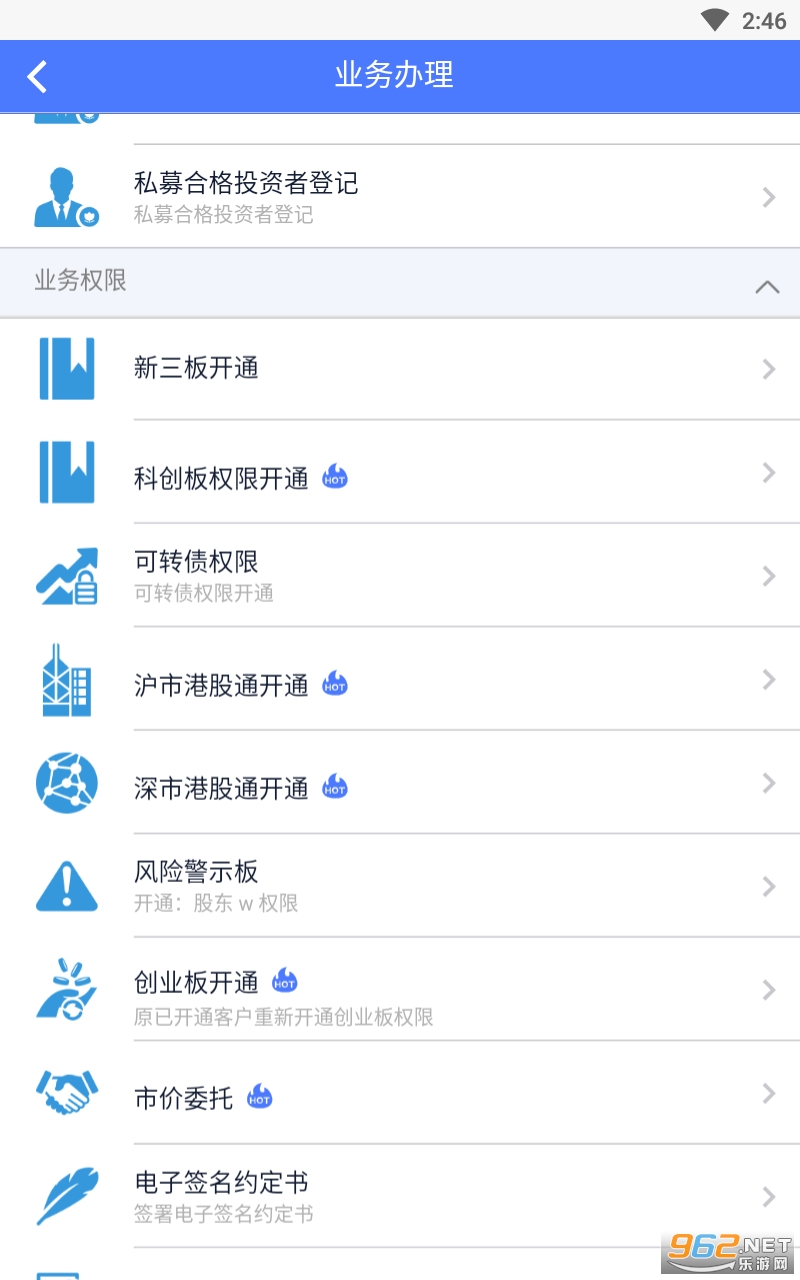Open 电子签名约定书
This screenshot has height=1280, width=800.
(x=400, y=1196)
